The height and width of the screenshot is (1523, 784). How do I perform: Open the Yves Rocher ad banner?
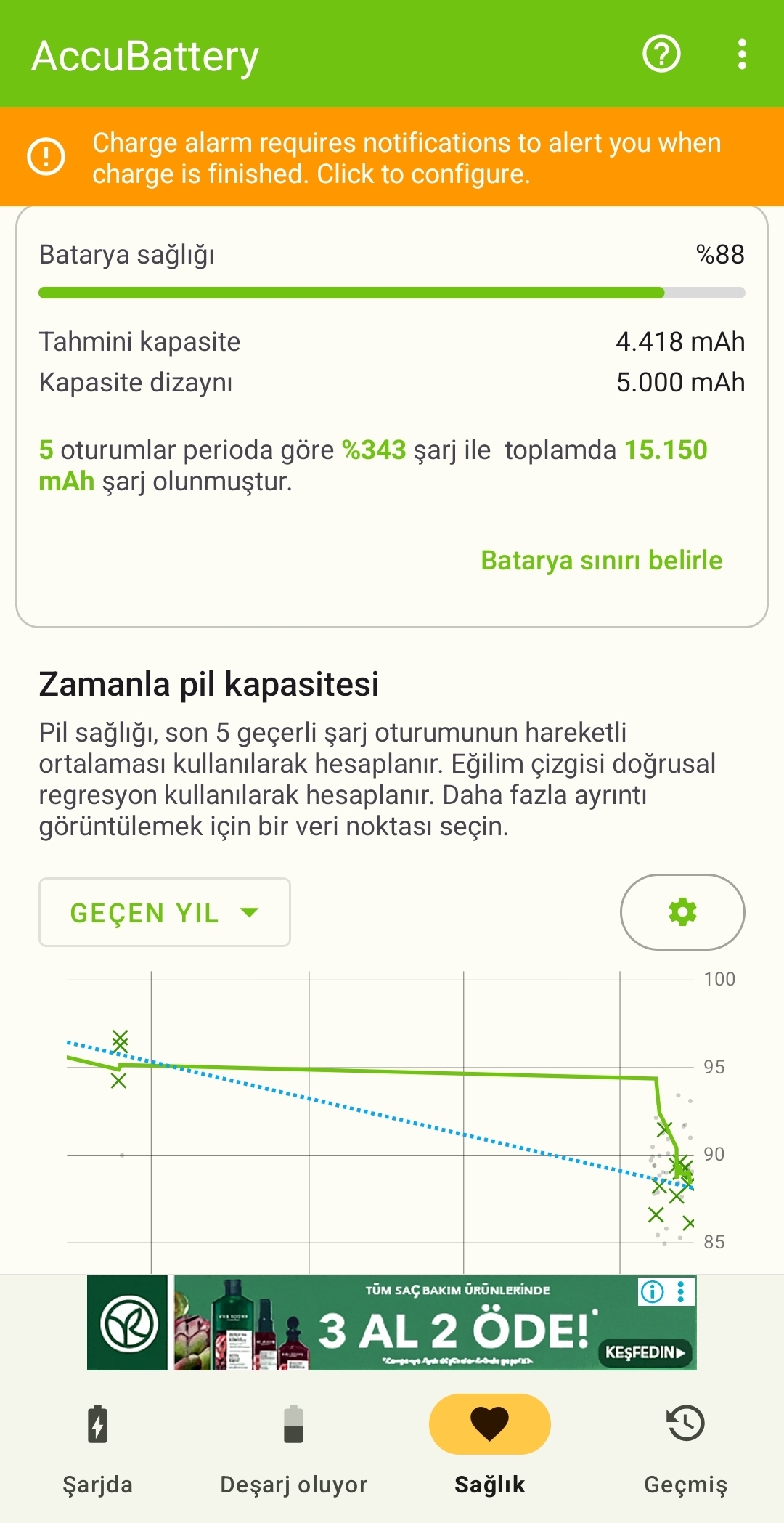tap(392, 1323)
